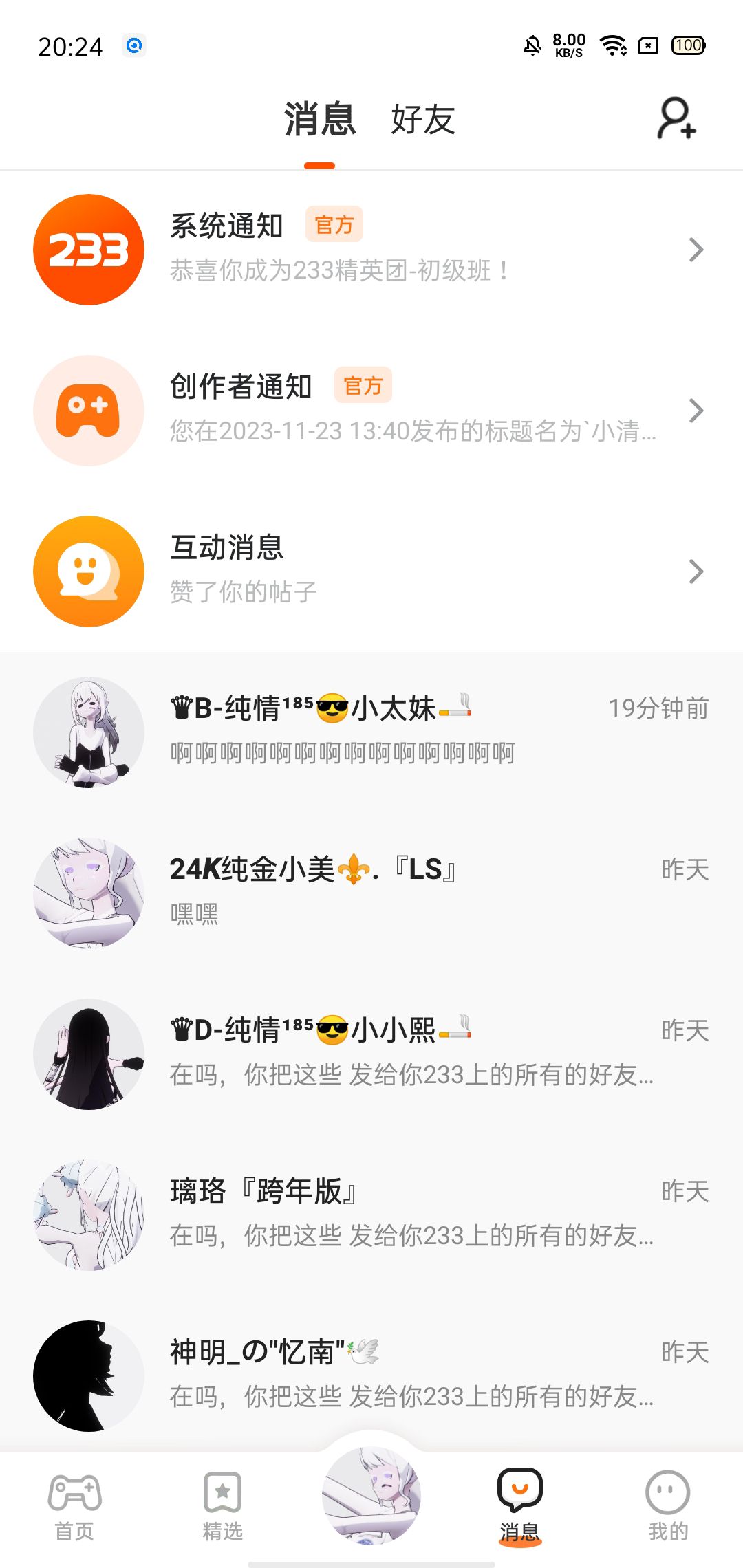Open the chat with 24K纯金小美
The image size is (743, 1568).
(371, 893)
